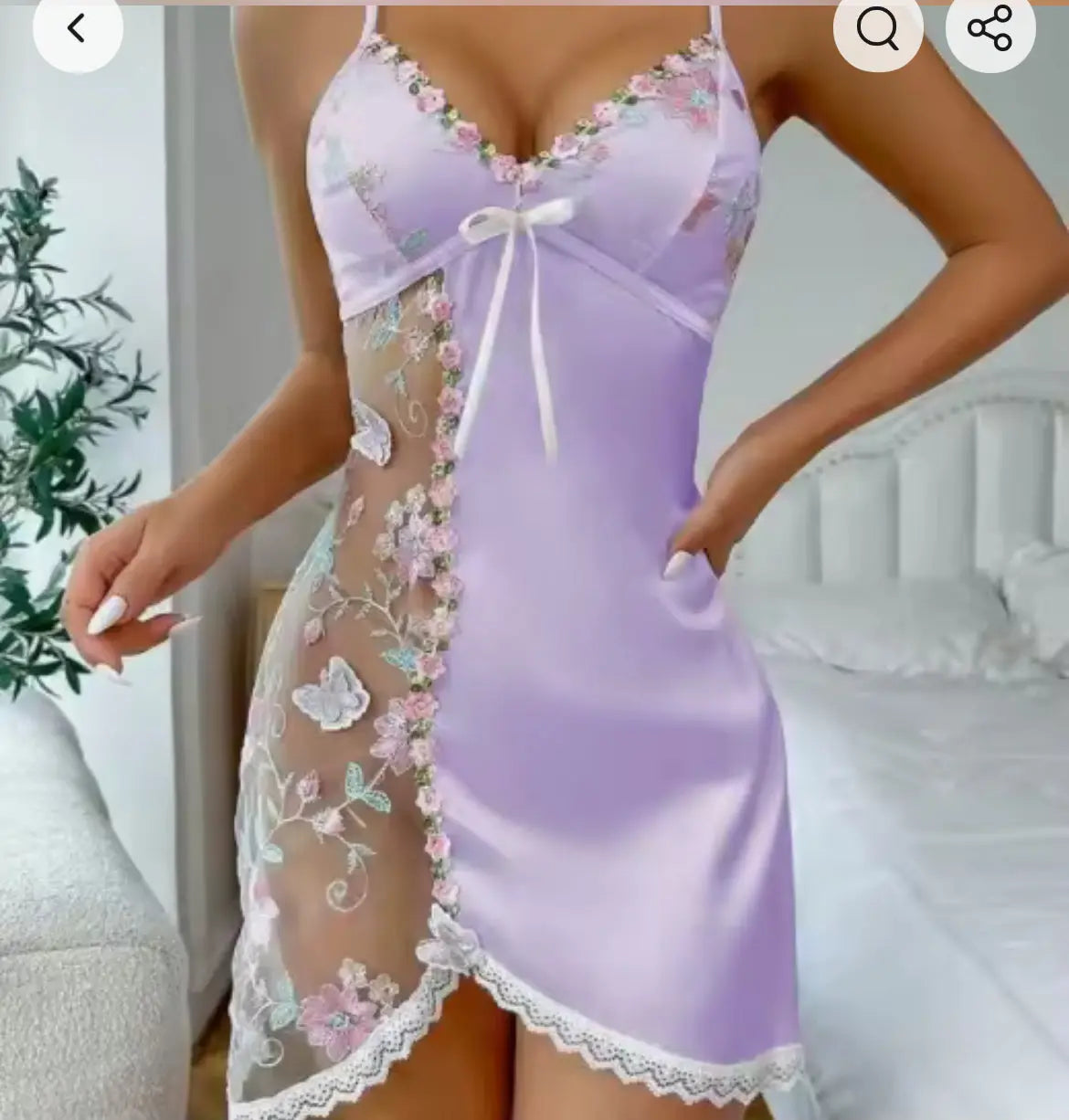Open search with the magnifier icon
This screenshot has width=1069, height=1120.
[x=877, y=28]
